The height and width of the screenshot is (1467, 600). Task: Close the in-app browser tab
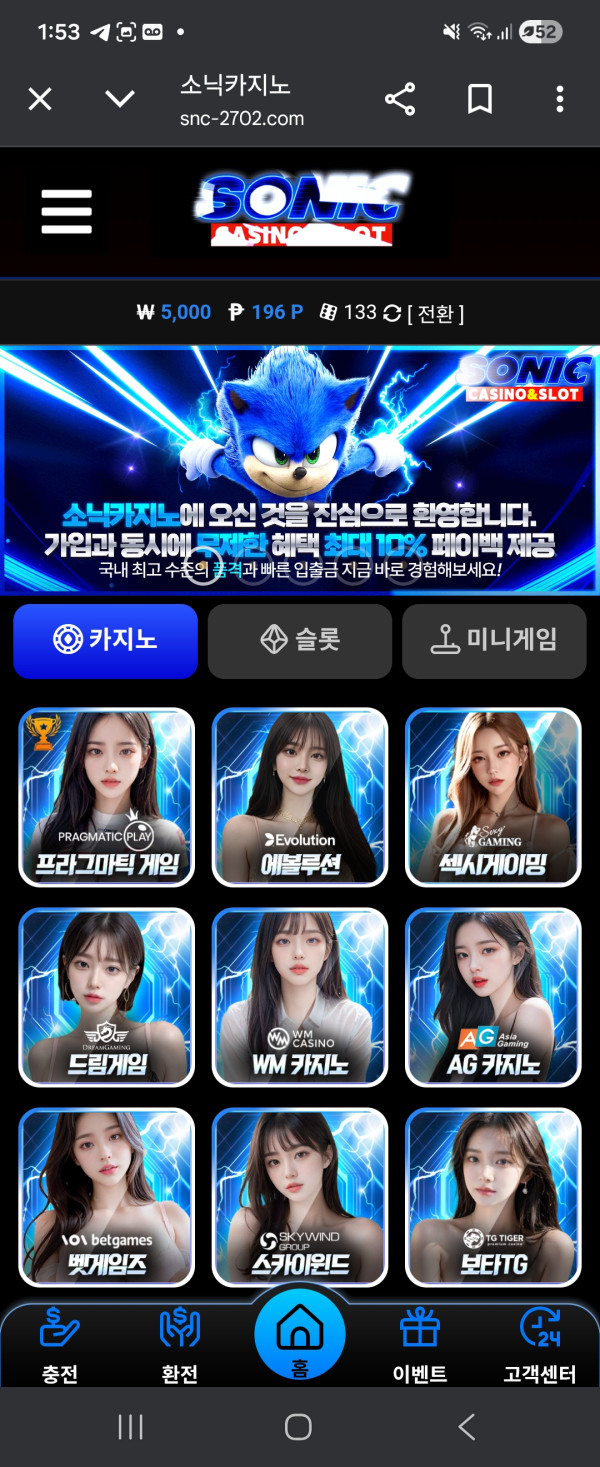tap(40, 99)
